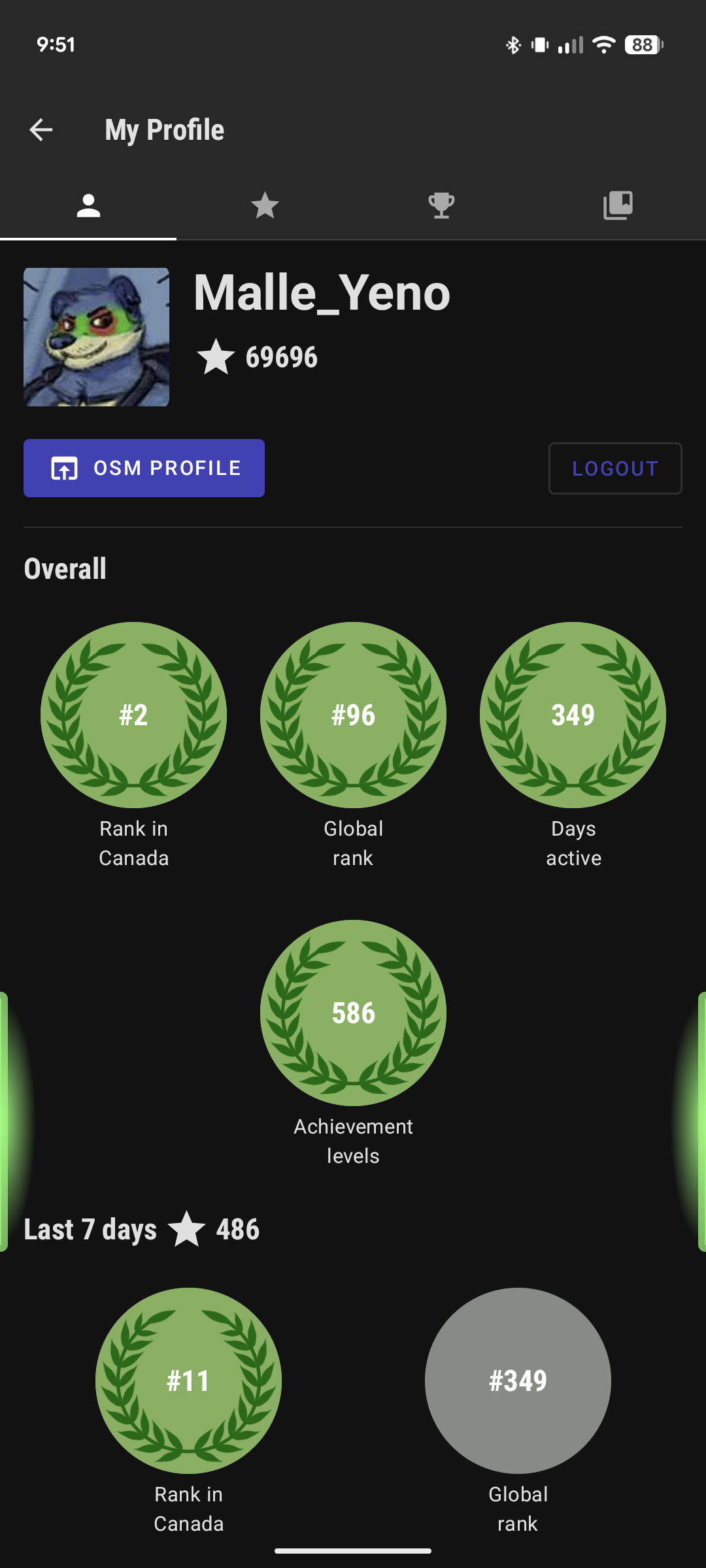Tap the Malle_Yeno username text

[x=320, y=293]
